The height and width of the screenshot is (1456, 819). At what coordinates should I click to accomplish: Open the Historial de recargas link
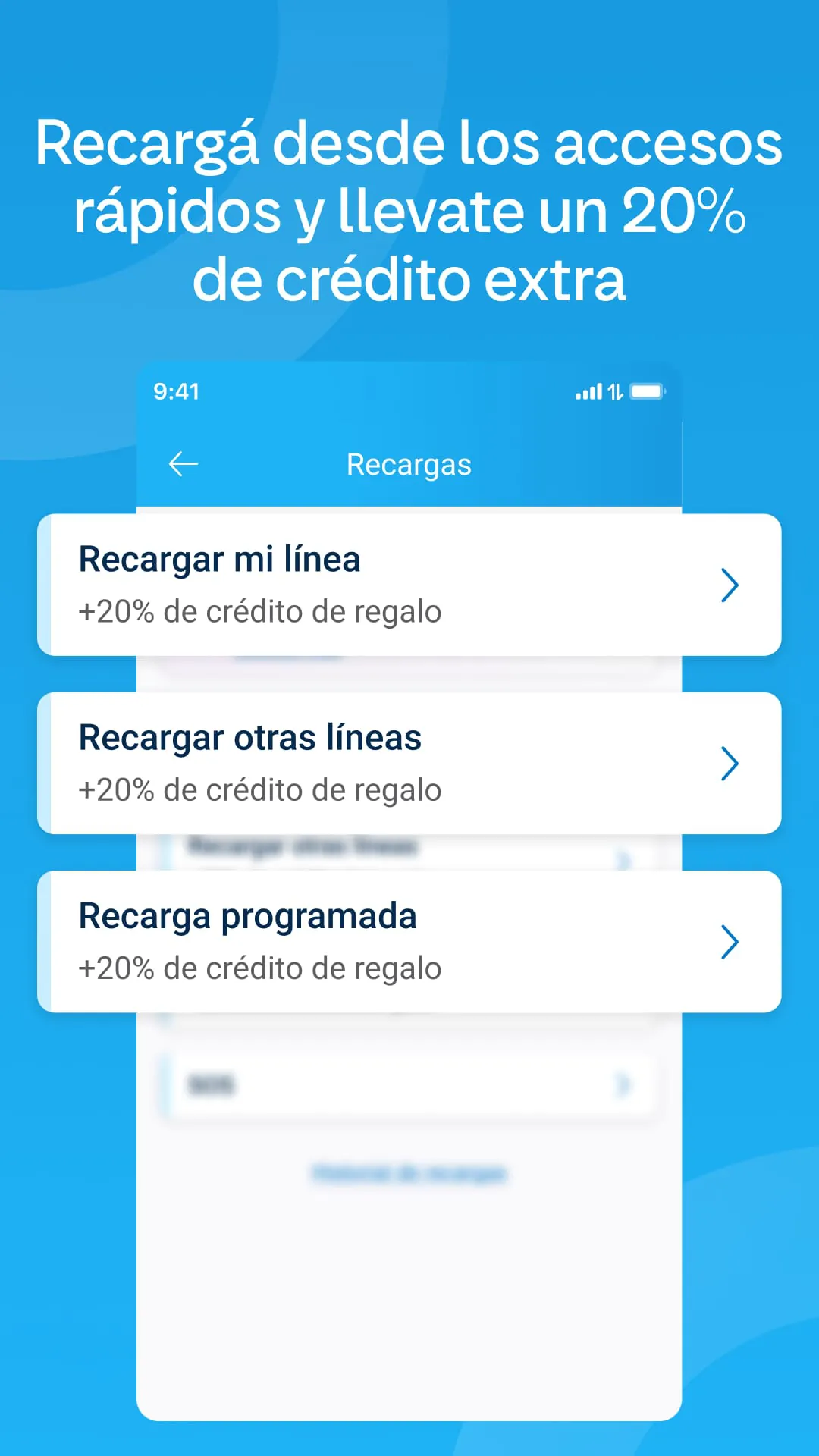(409, 1173)
